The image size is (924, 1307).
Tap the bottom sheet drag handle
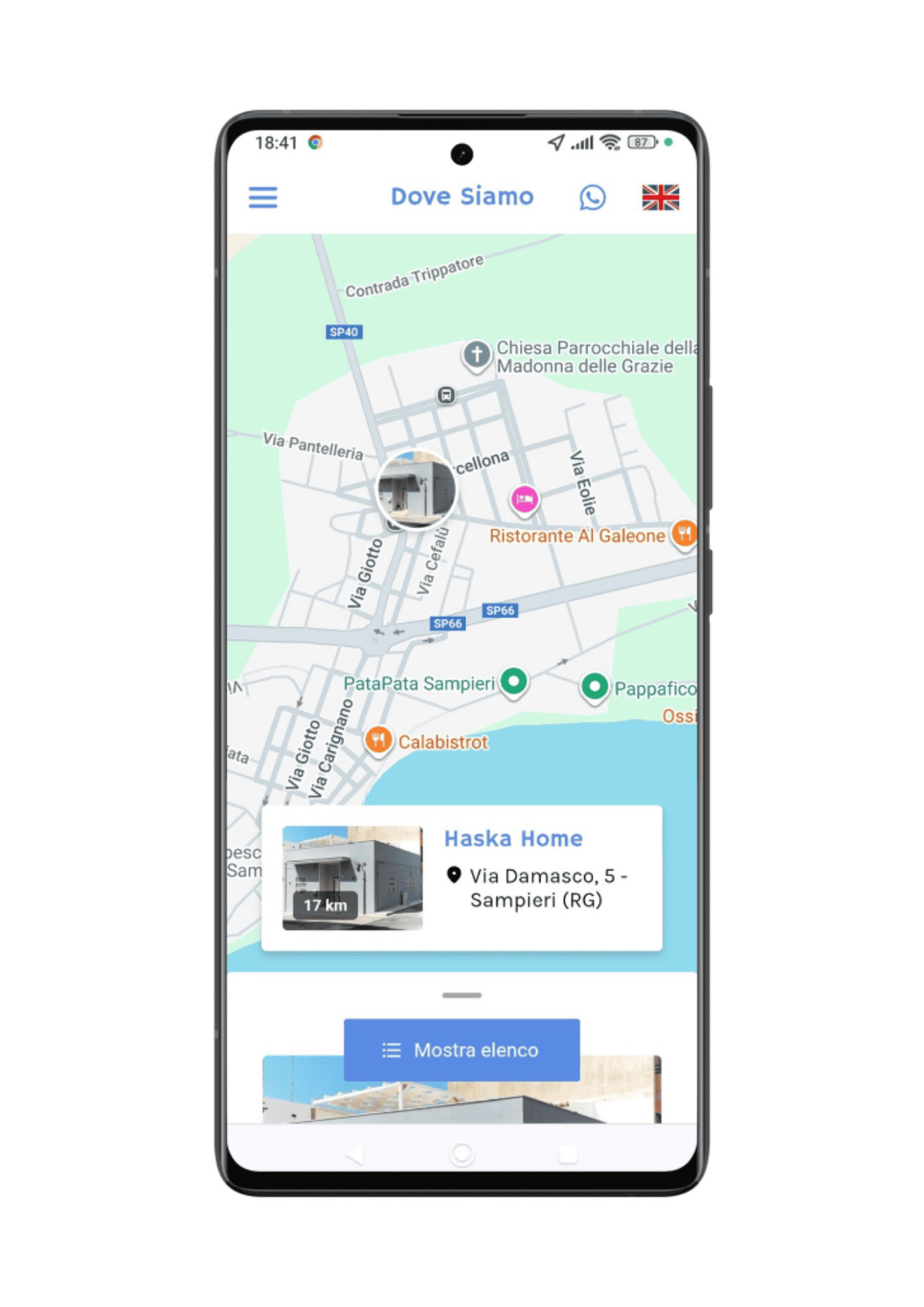coord(461,995)
